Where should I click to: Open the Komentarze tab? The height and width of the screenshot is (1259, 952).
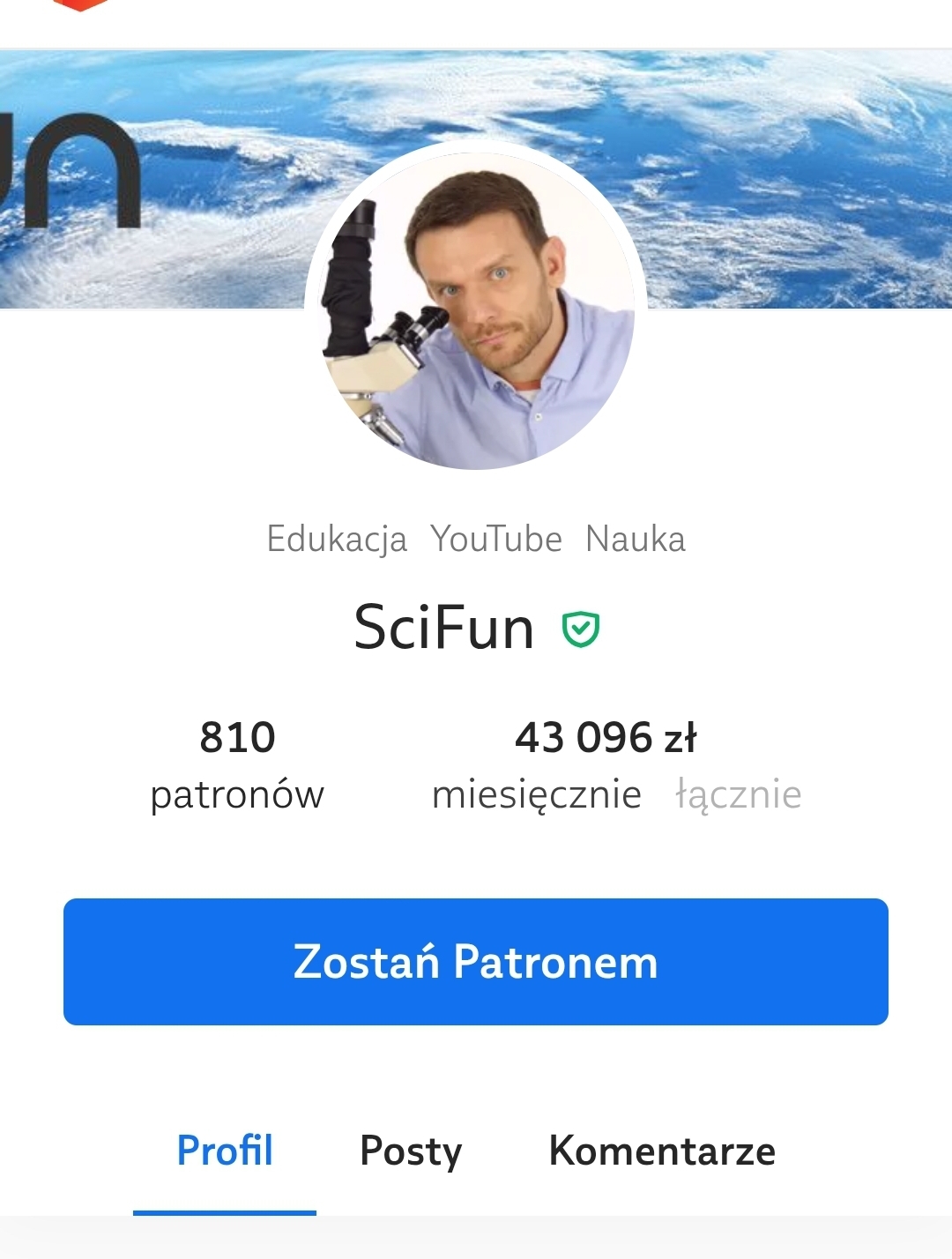tap(661, 1151)
